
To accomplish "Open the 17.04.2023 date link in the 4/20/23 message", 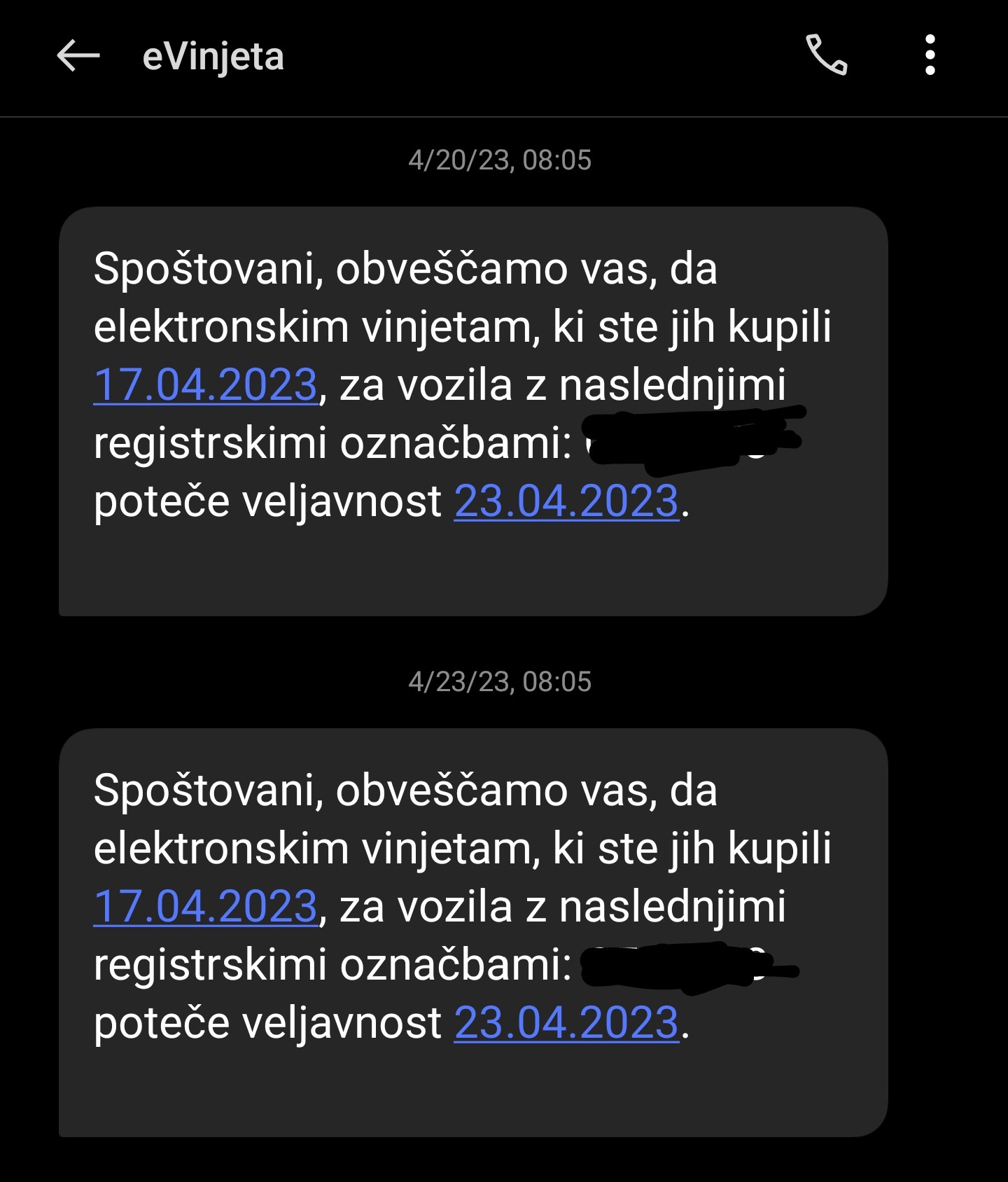I will (206, 385).
